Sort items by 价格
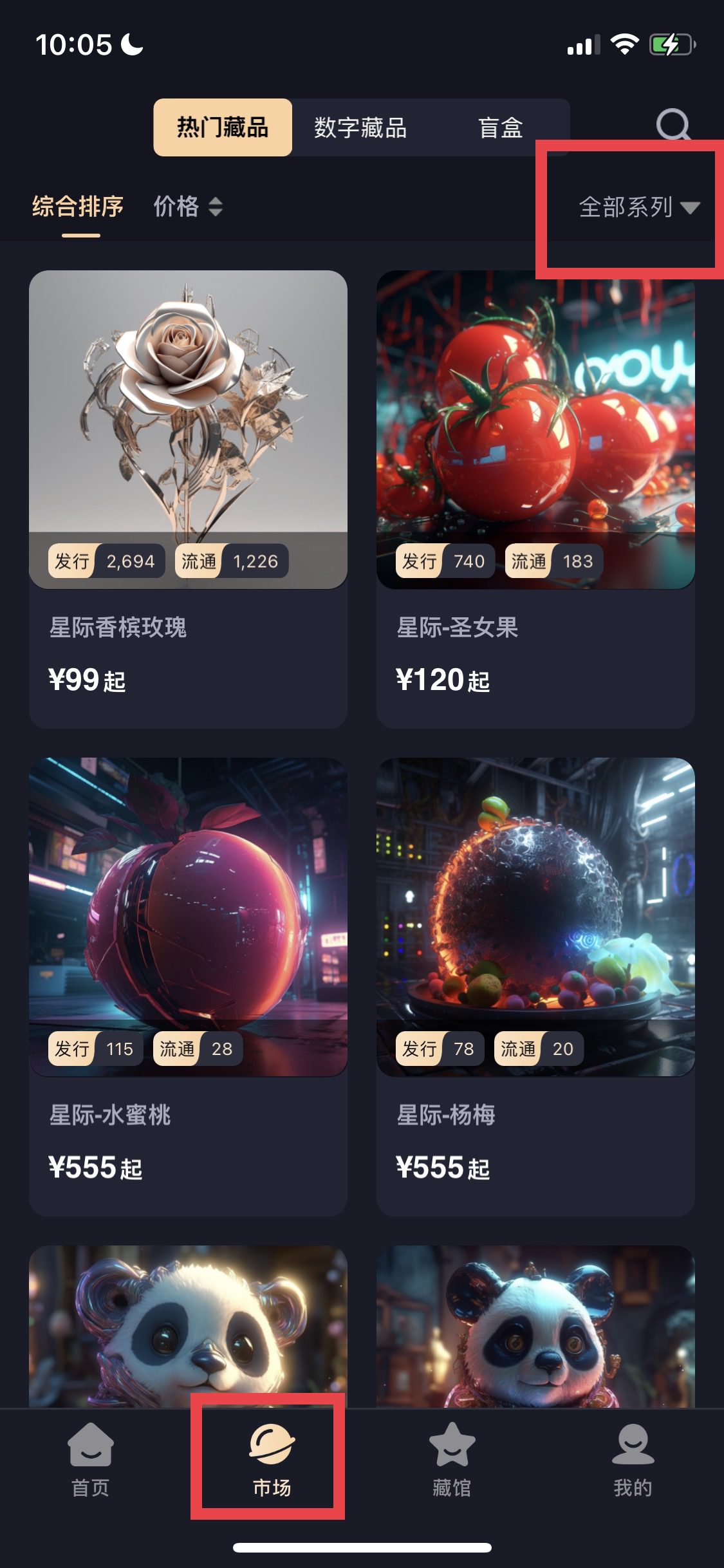This screenshot has width=724, height=1568. [187, 207]
